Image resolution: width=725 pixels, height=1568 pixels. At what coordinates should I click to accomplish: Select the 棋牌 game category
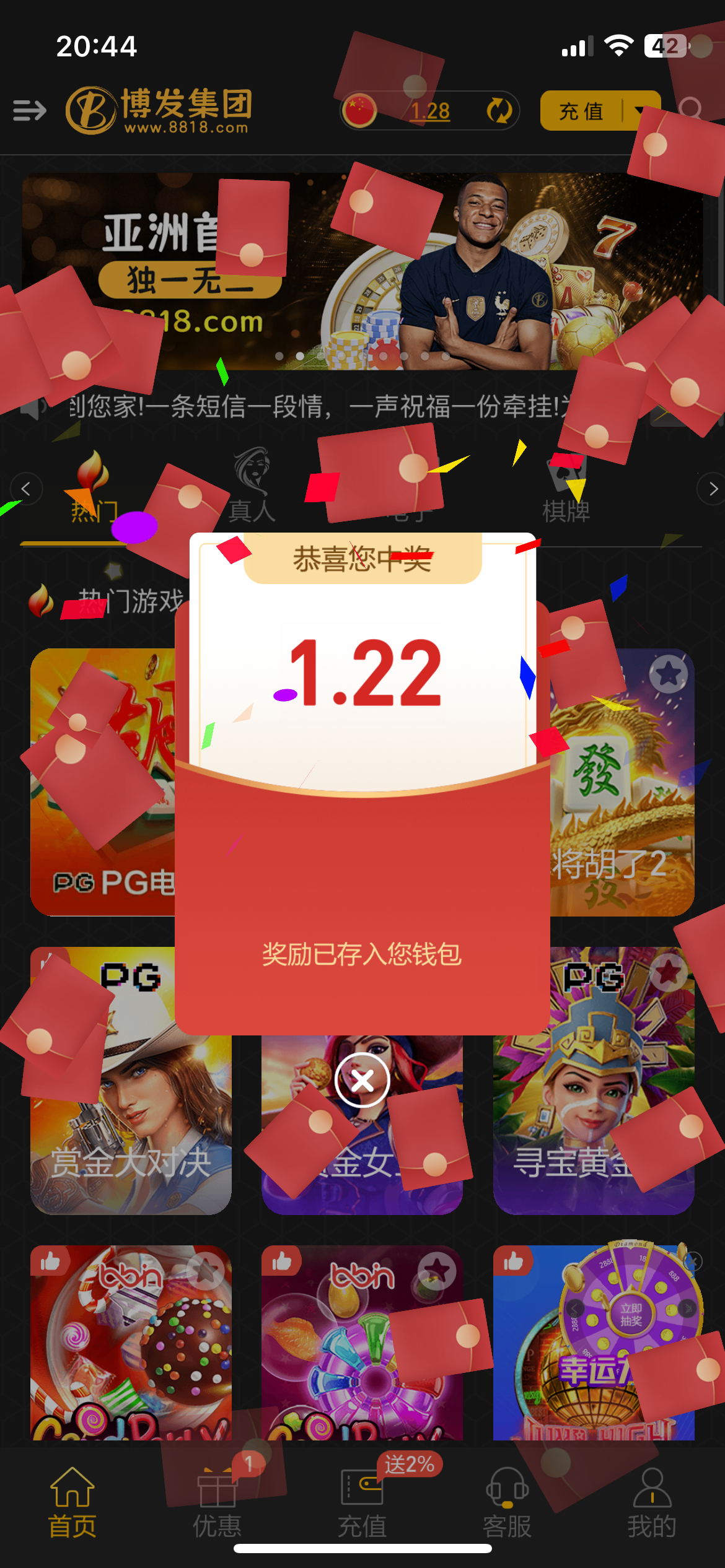coord(566,495)
